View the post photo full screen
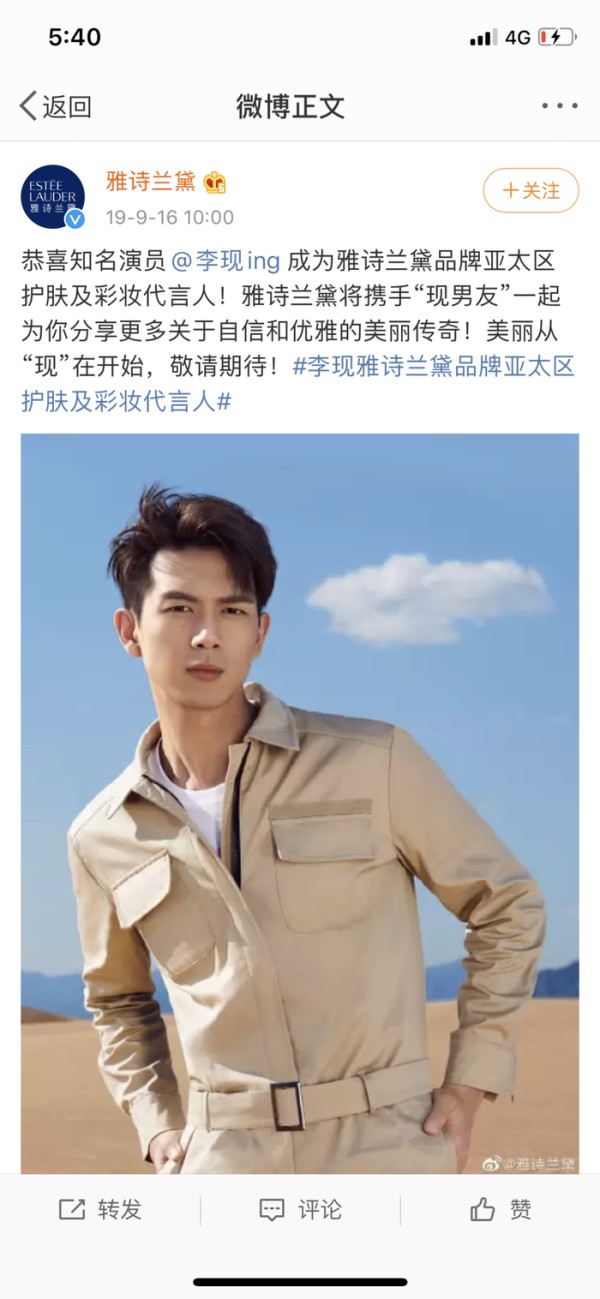The height and width of the screenshot is (1299, 600). tap(300, 803)
